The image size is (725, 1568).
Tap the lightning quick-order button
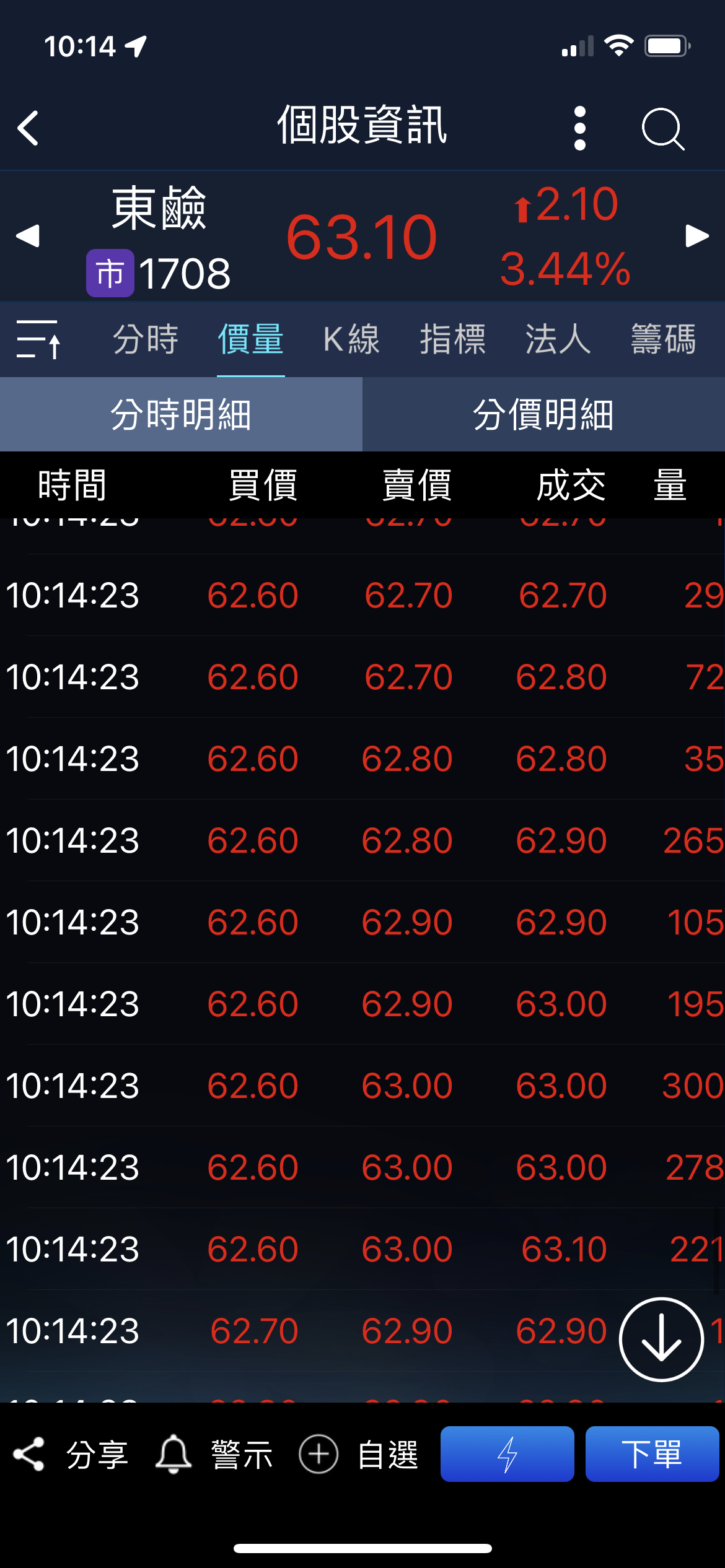(507, 1454)
